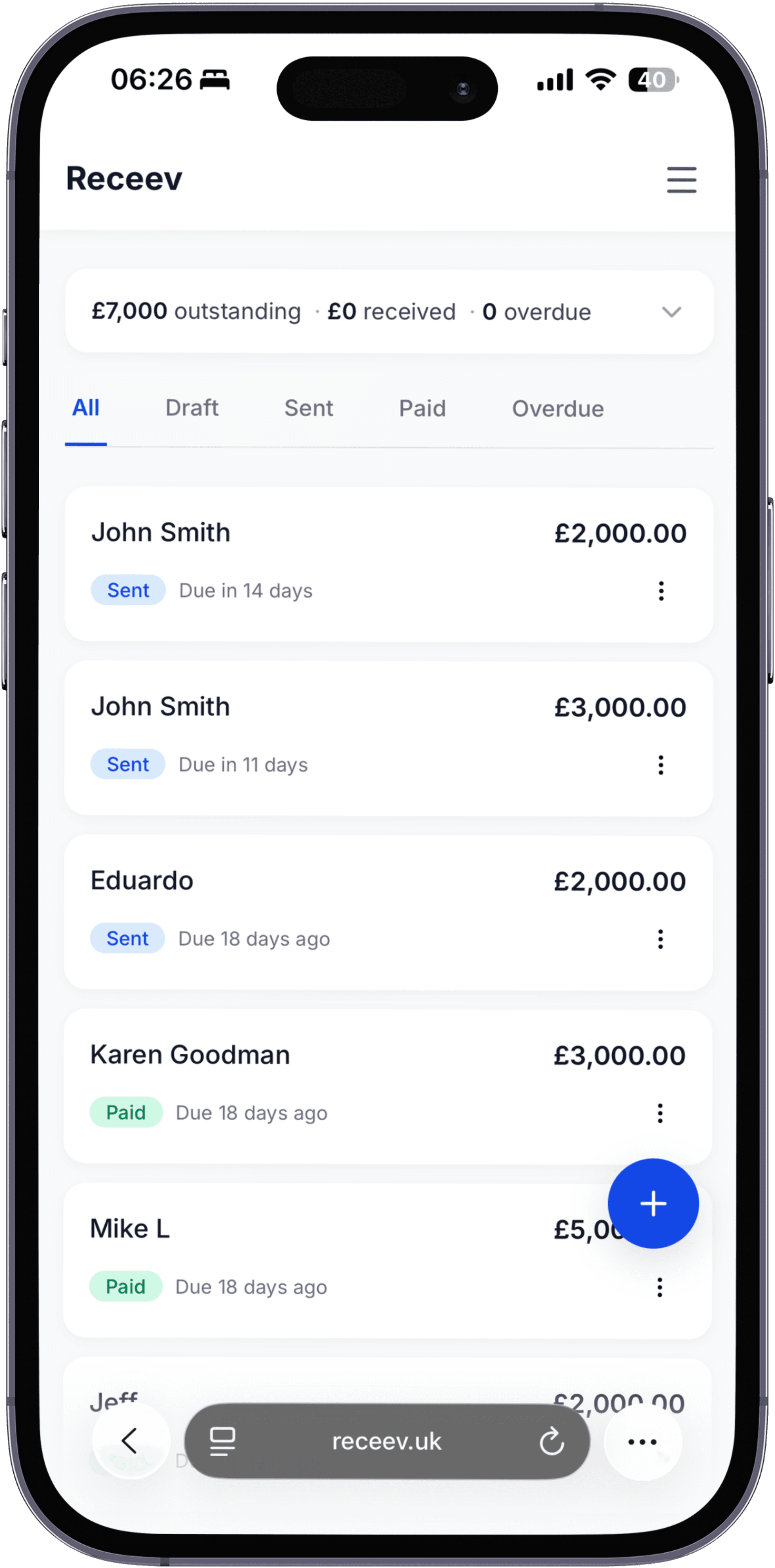Tap the receev.uk address bar
Viewport: 775px width, 1568px height.
pyautogui.click(x=387, y=1441)
